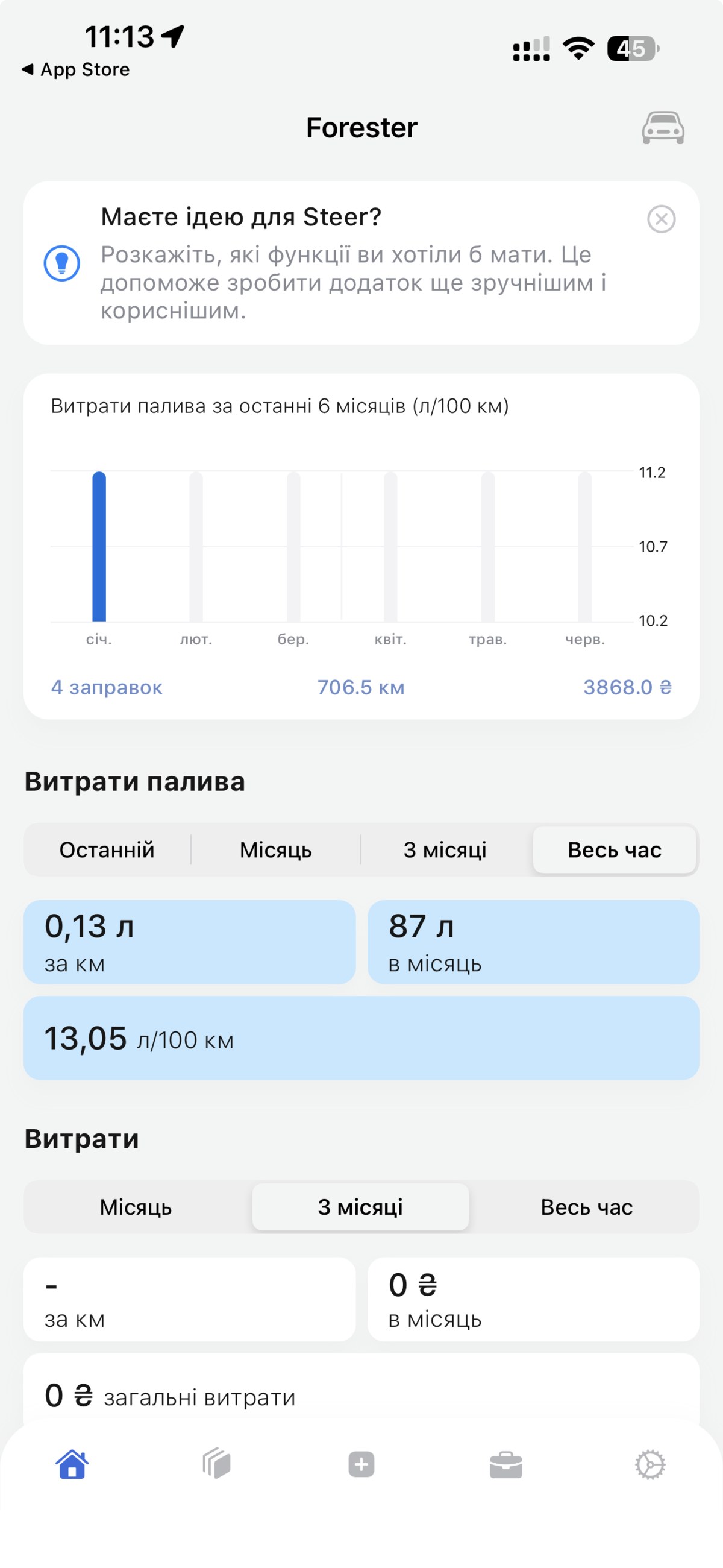This screenshot has height=1568, width=723.
Task: Return to App Store
Action: pyautogui.click(x=75, y=69)
